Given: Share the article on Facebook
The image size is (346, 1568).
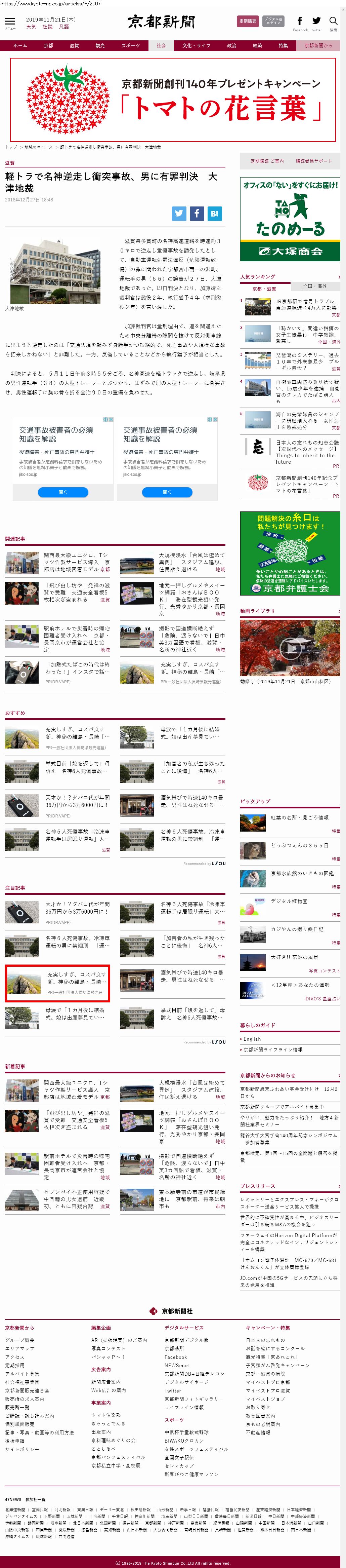Looking at the screenshot, I should [x=197, y=214].
